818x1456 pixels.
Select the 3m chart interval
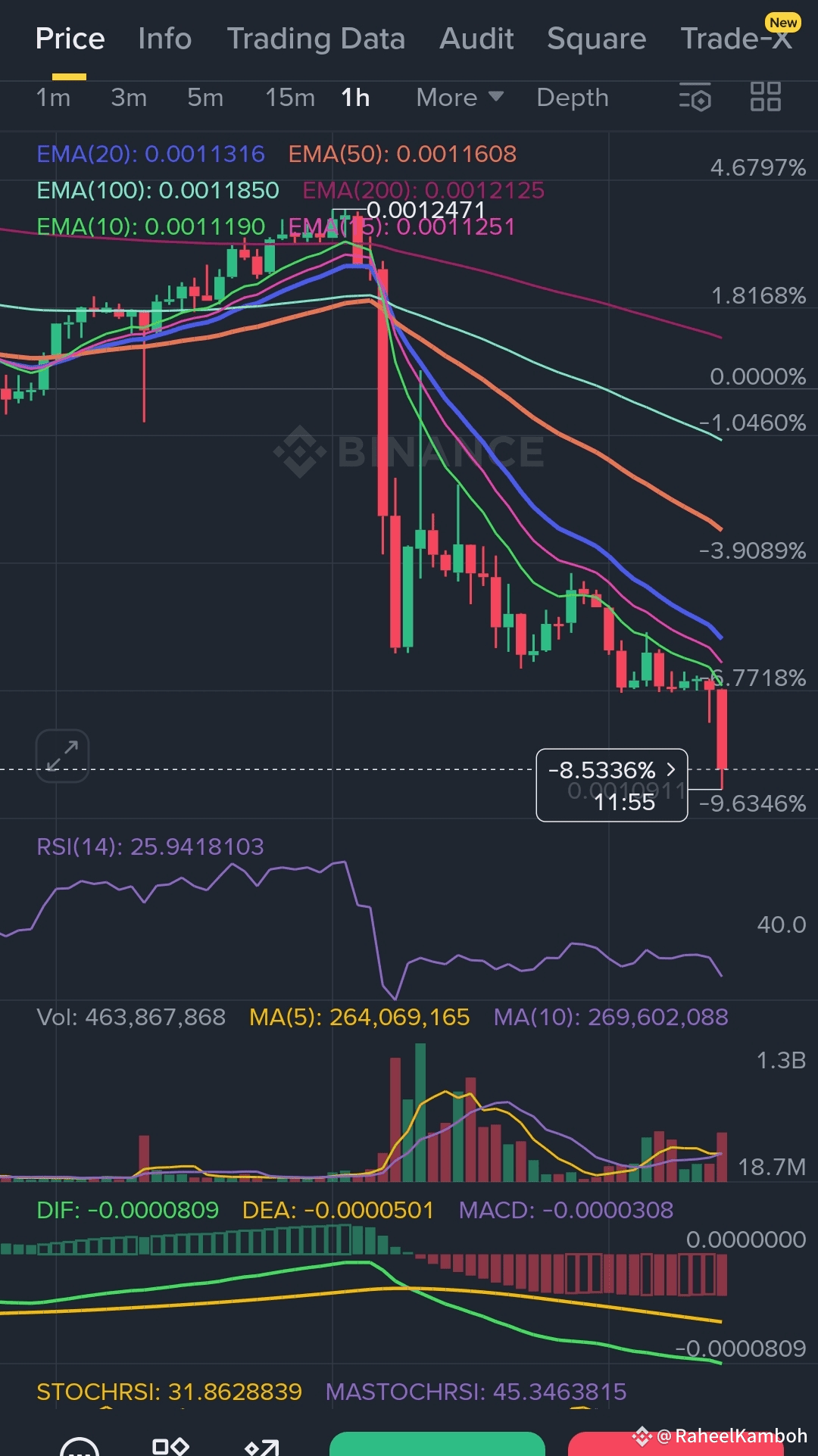tap(129, 98)
